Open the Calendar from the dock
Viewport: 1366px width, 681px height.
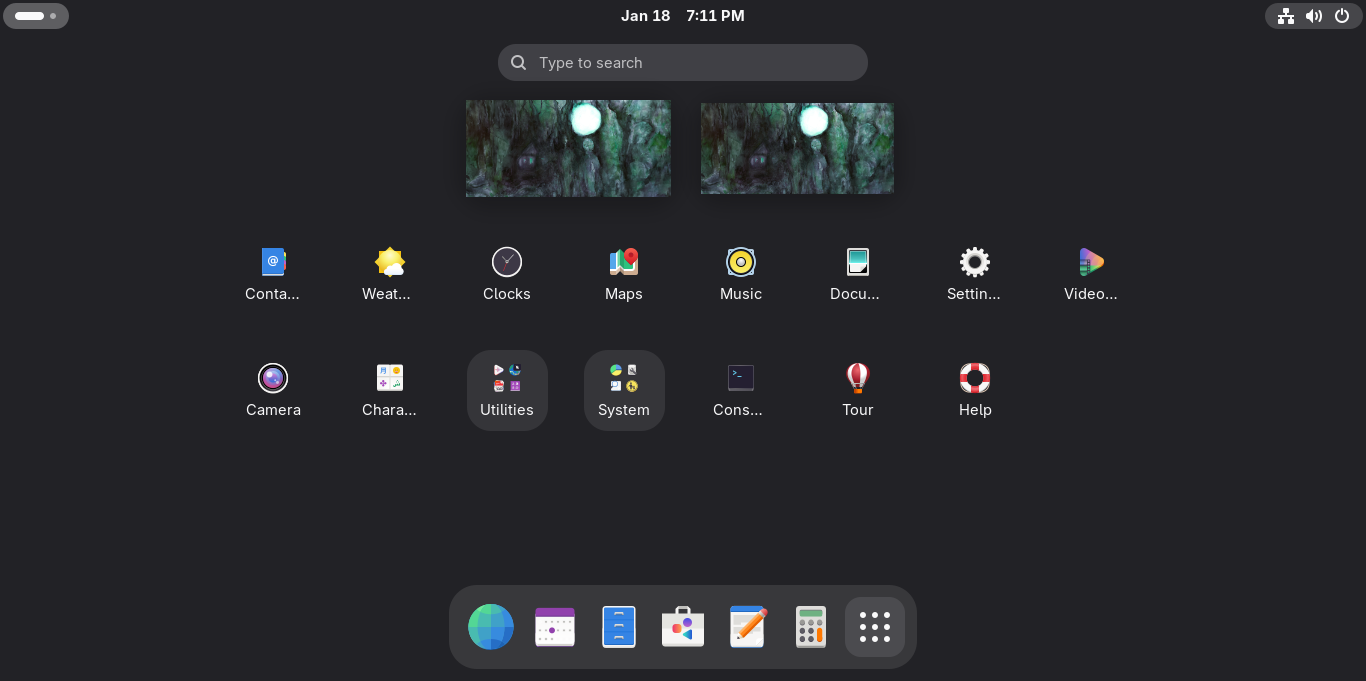[x=555, y=627]
